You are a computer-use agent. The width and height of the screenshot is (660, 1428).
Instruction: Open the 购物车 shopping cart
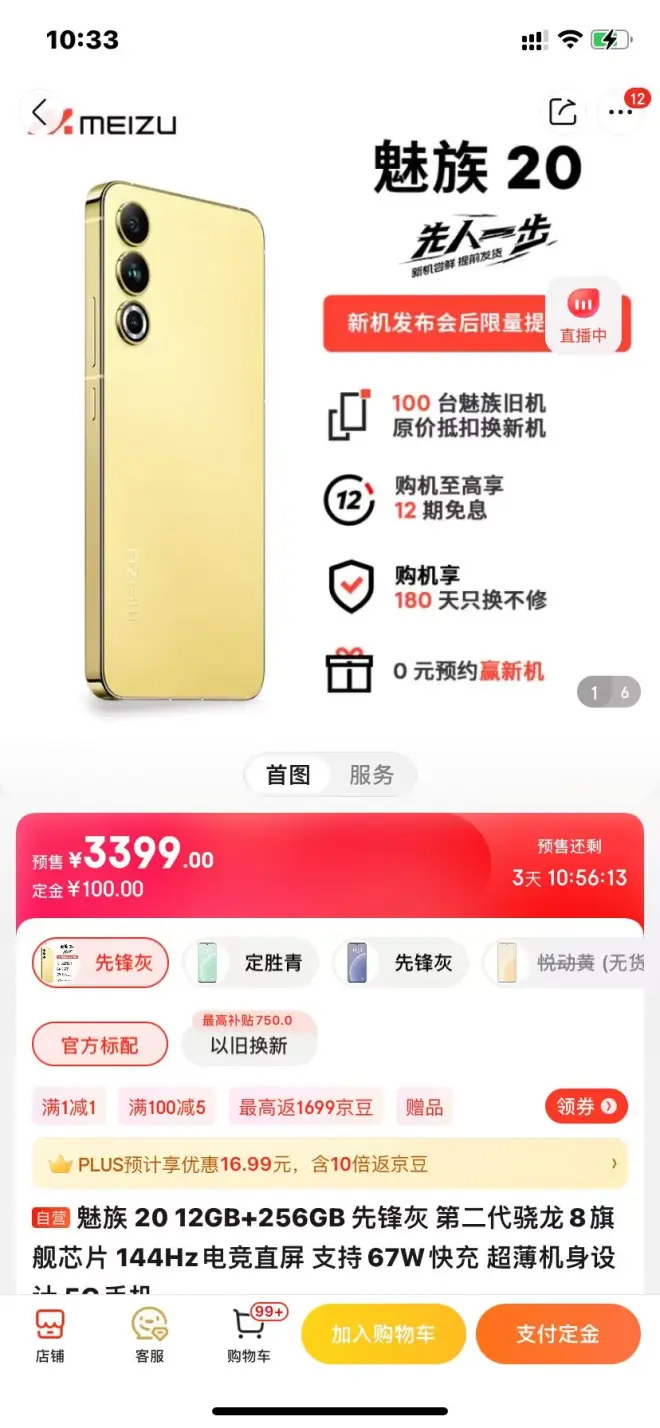click(x=249, y=1335)
